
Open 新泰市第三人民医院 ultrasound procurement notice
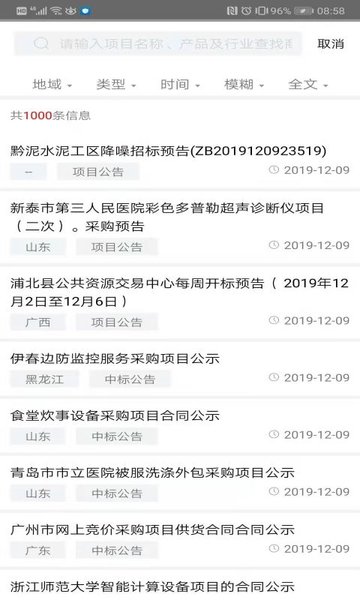coord(180,228)
